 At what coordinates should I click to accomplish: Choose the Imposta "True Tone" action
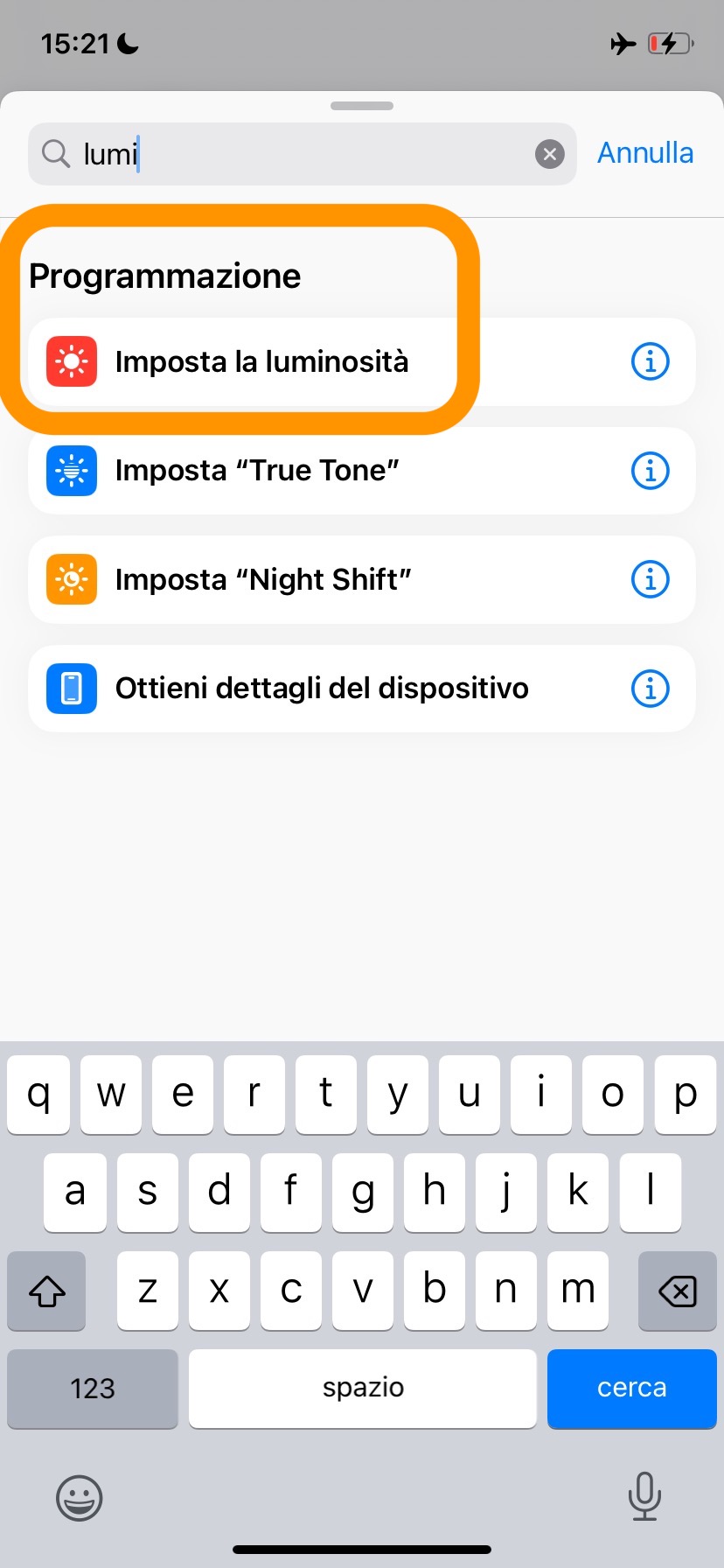(x=257, y=471)
